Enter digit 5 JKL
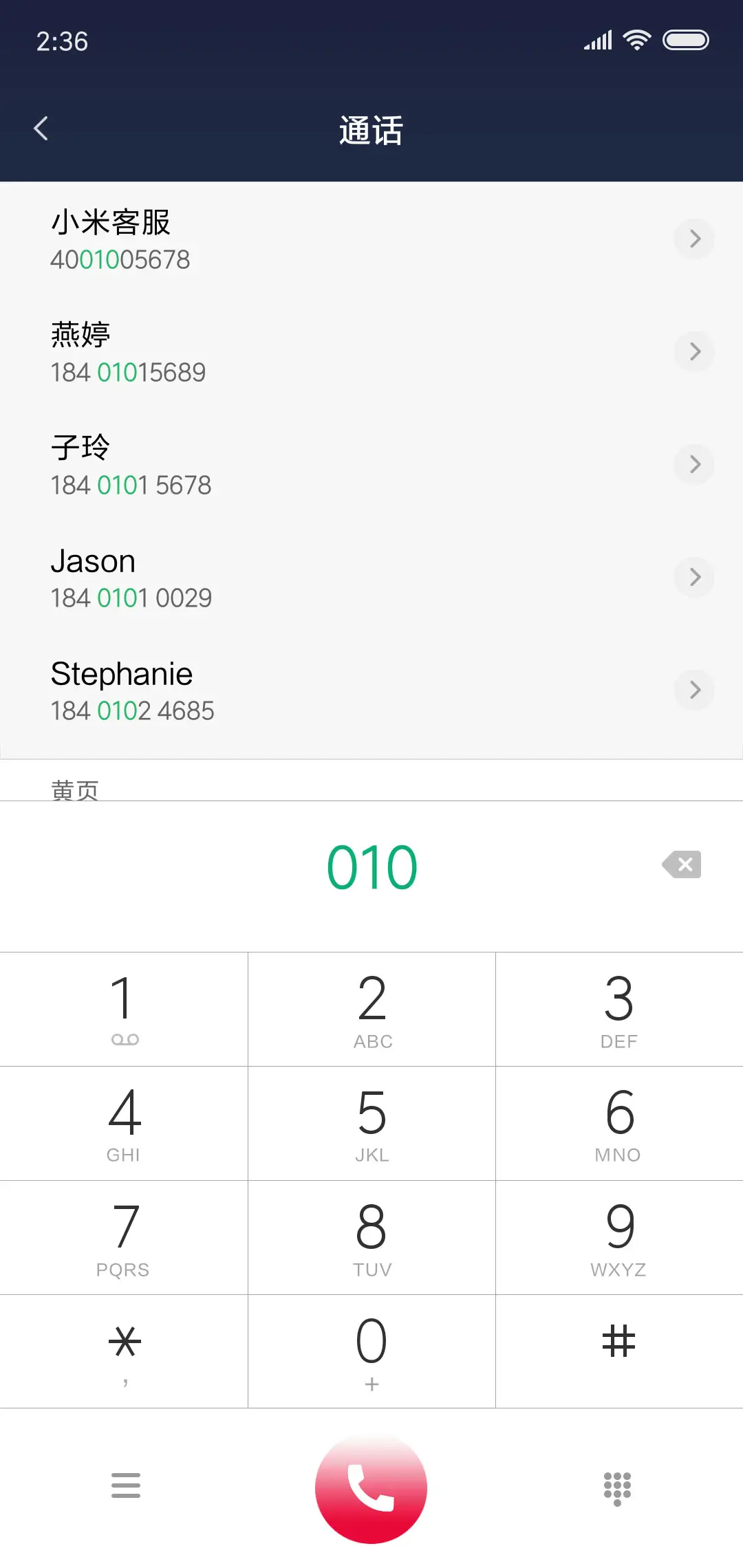Viewport: 743px width, 1568px height. (371, 1123)
